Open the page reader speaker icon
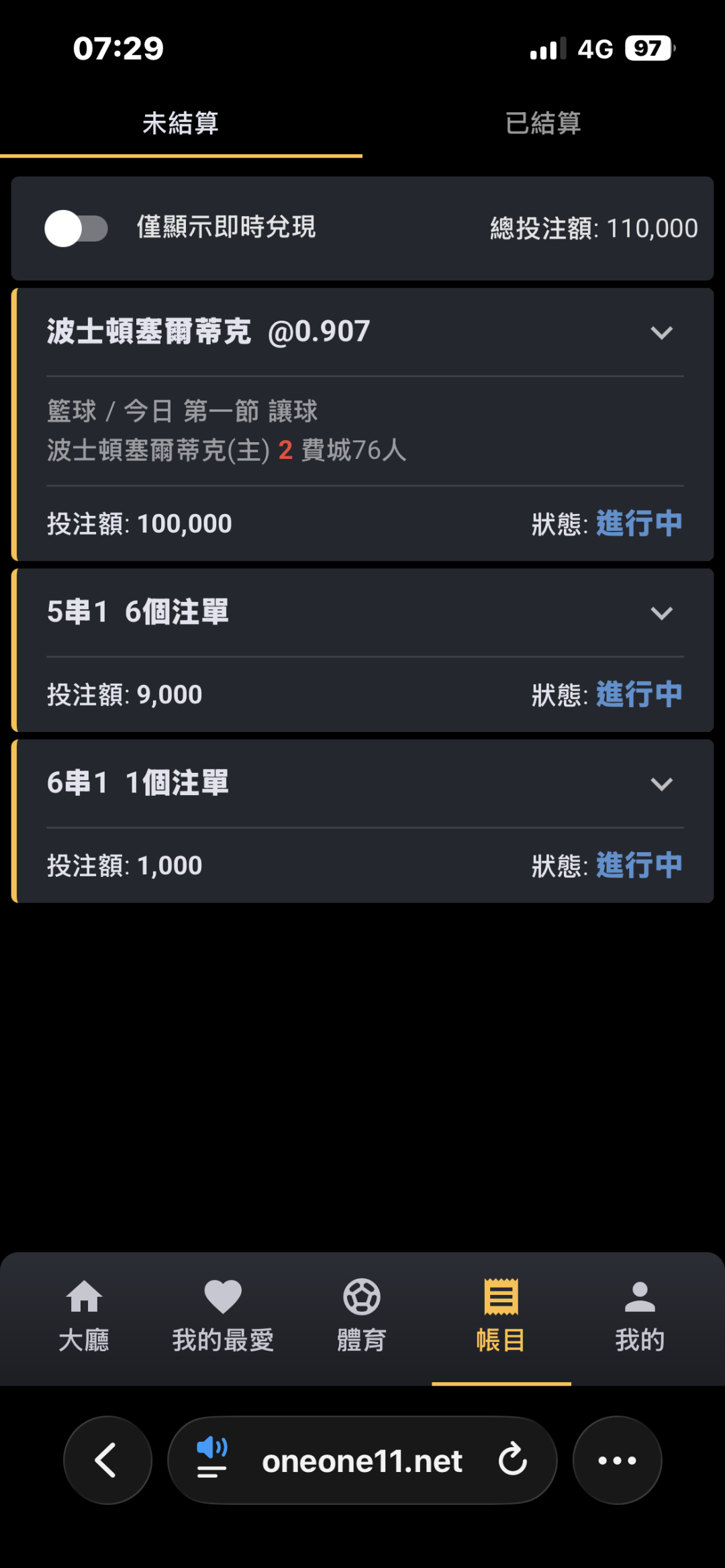This screenshot has height=1568, width=725. pos(212,1457)
